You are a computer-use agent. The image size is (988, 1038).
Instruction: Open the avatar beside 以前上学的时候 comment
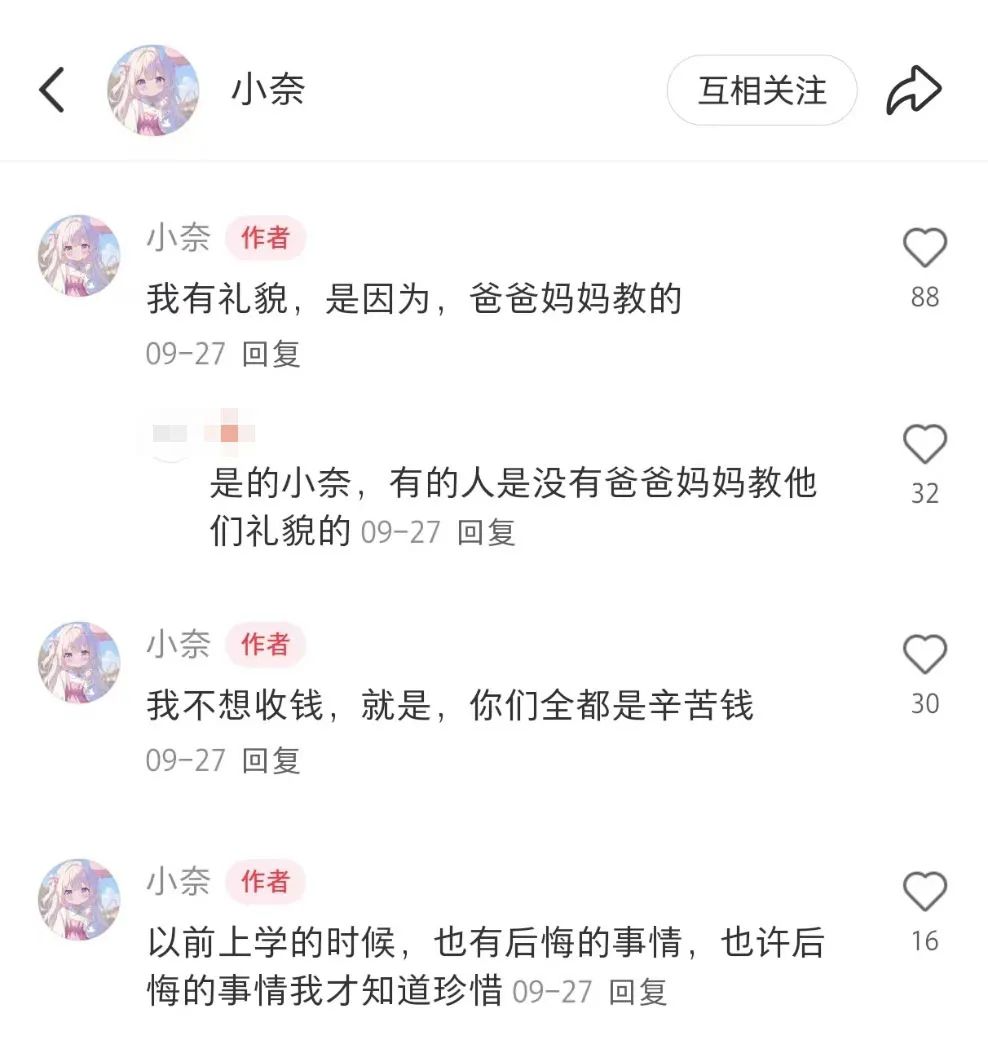click(79, 898)
